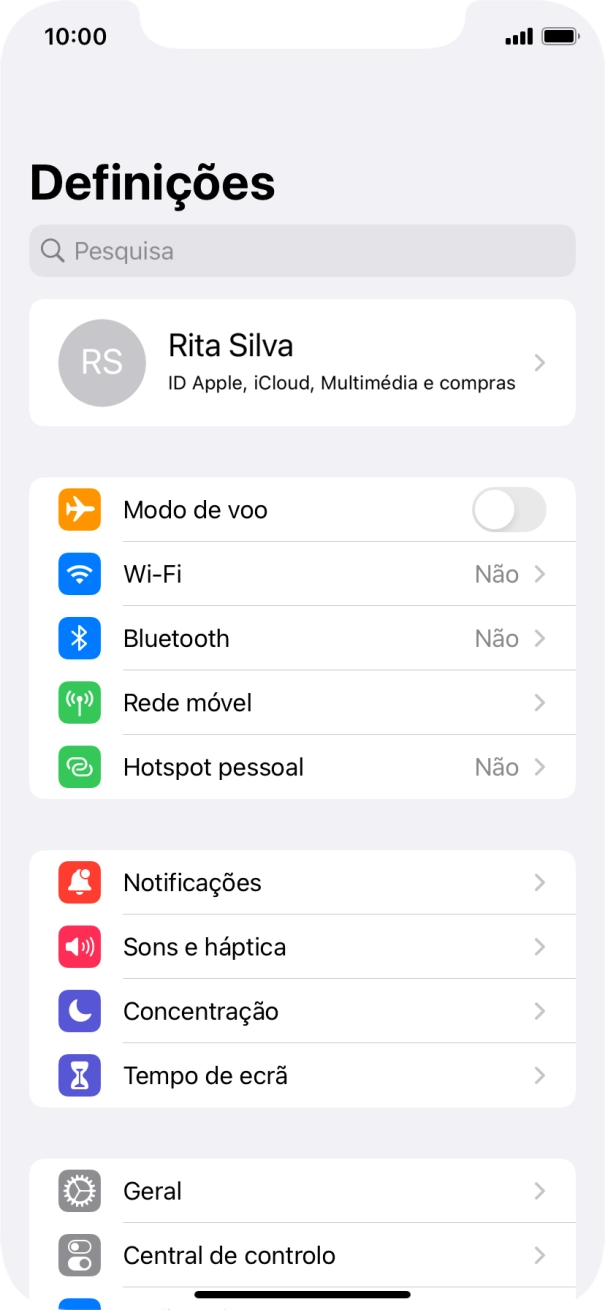Open Rita Silva's Apple ID profile
Screen dimensions: 605x1310
302,362
